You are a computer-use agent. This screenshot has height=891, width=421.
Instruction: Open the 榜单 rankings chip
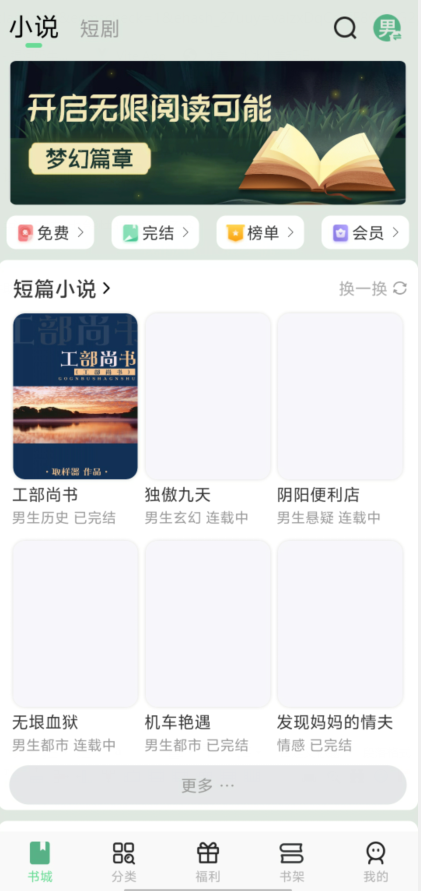(x=260, y=232)
